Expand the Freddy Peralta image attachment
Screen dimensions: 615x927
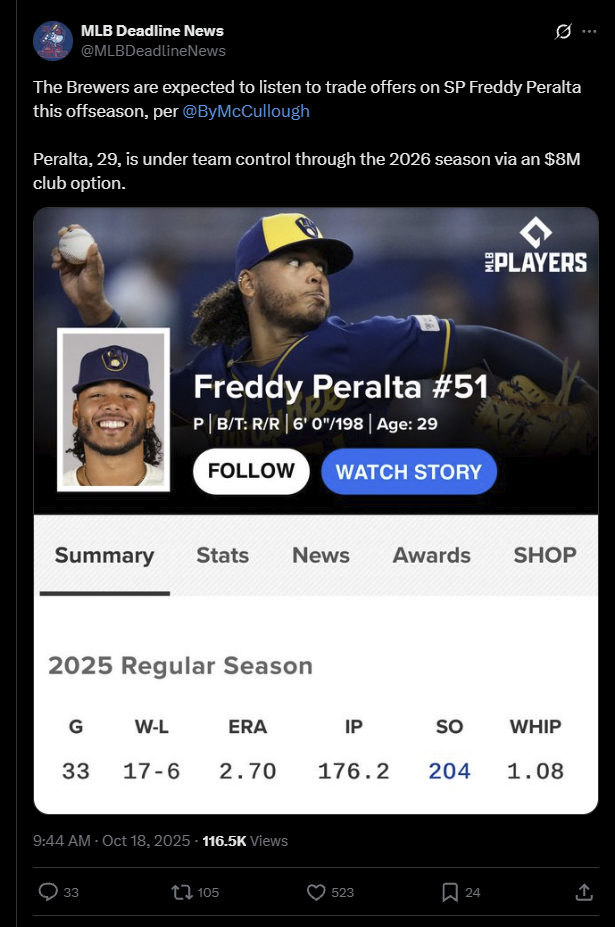point(316,510)
